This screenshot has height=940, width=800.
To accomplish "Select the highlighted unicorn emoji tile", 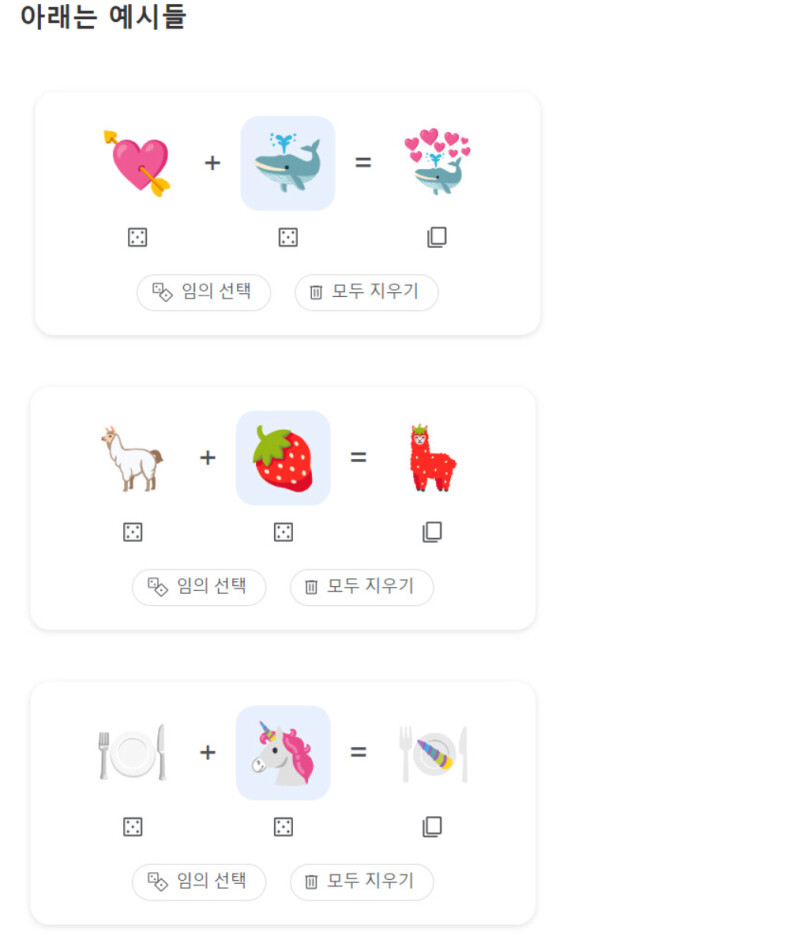I will [x=283, y=753].
